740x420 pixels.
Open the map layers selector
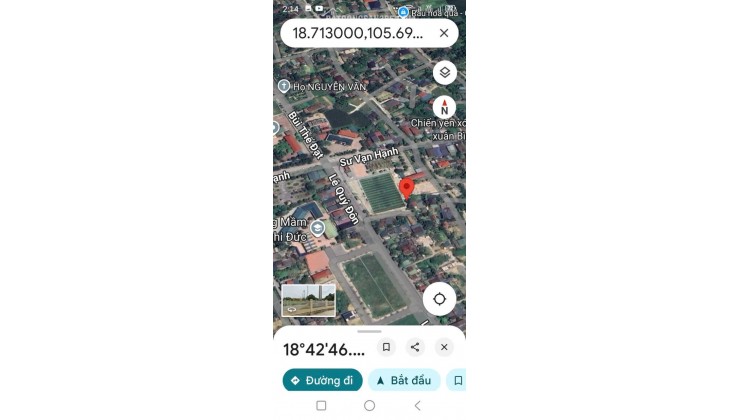[445, 72]
